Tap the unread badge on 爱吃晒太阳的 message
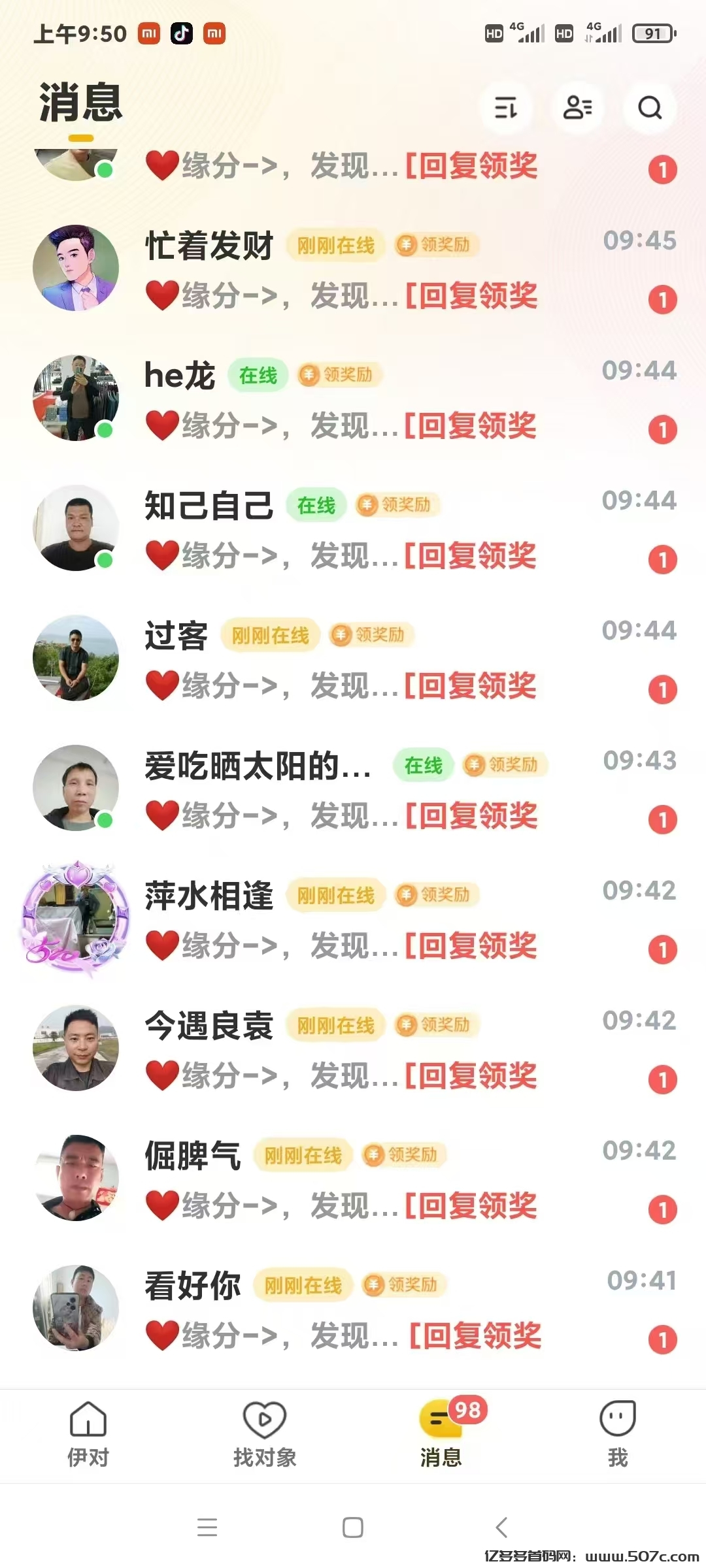The height and width of the screenshot is (1568, 706). [x=662, y=819]
